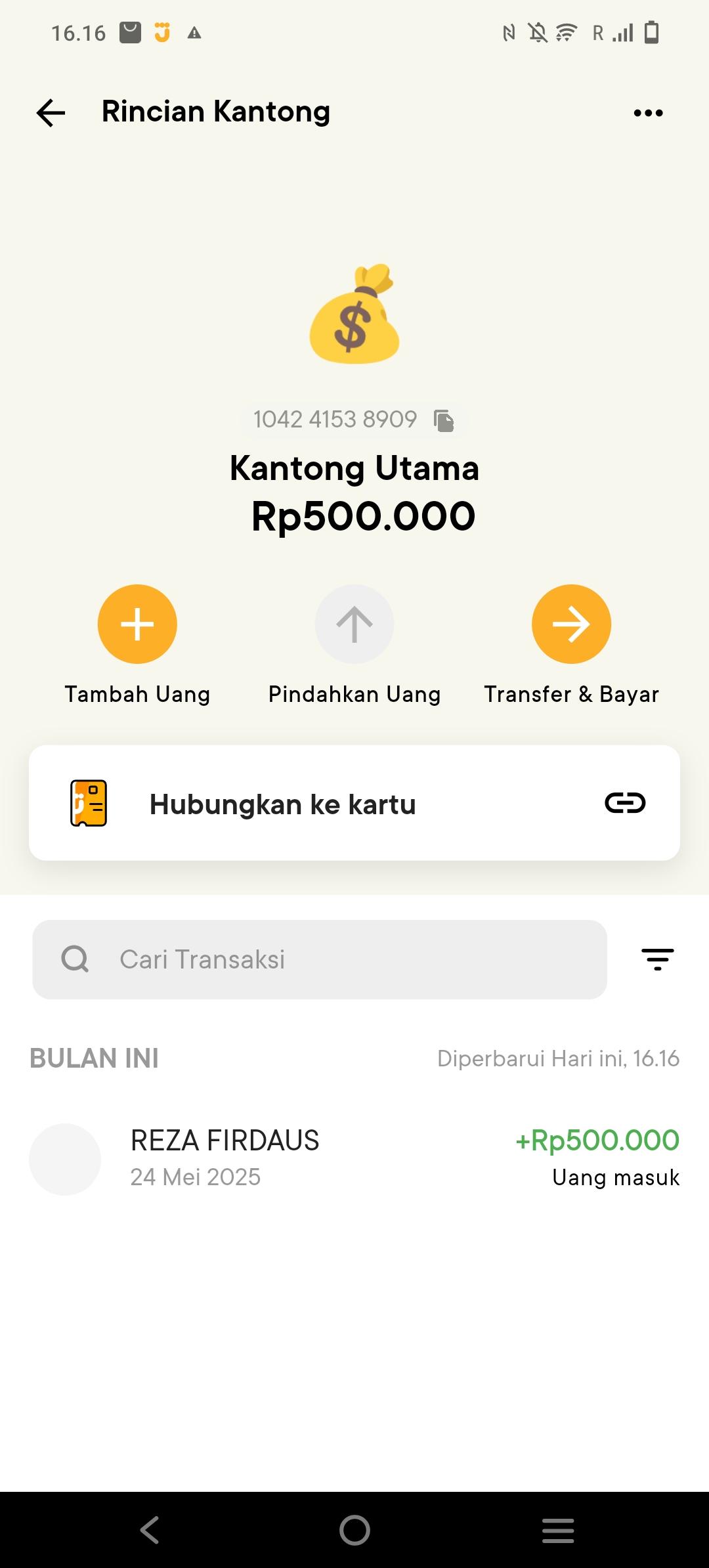Image resolution: width=709 pixels, height=1568 pixels.
Task: Tap Tambah Uang to add money
Action: (x=137, y=624)
